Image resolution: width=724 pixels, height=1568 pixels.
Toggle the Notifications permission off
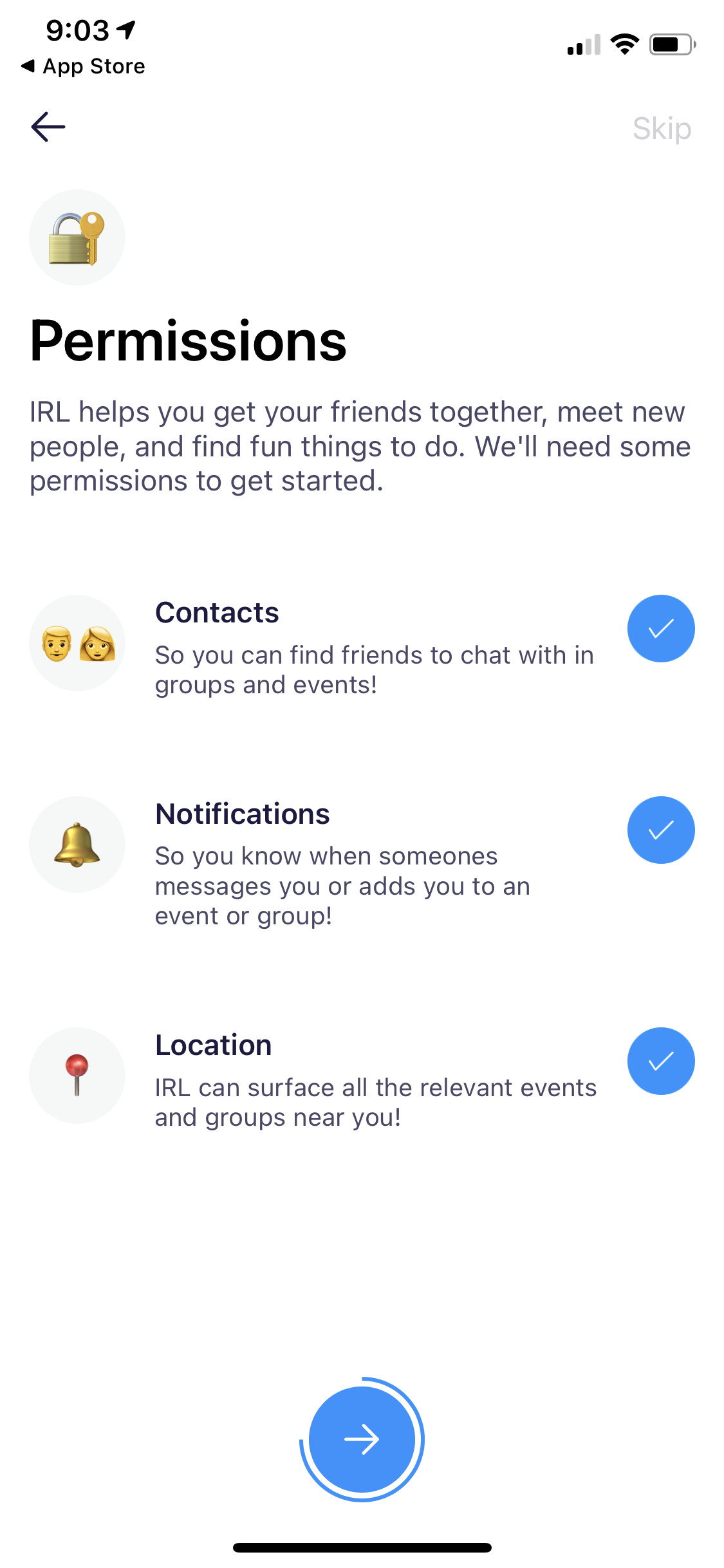point(661,830)
